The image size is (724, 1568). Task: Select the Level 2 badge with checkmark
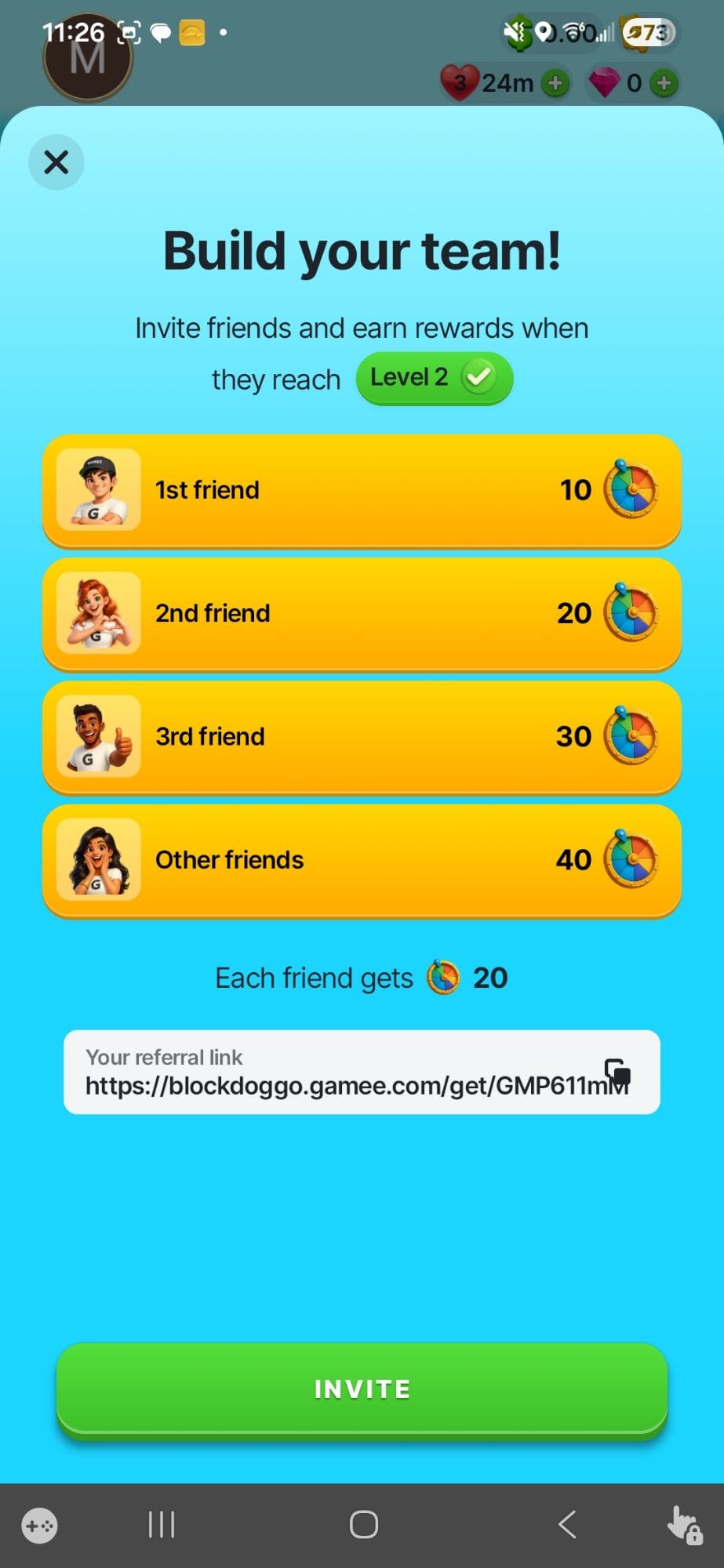coord(434,377)
